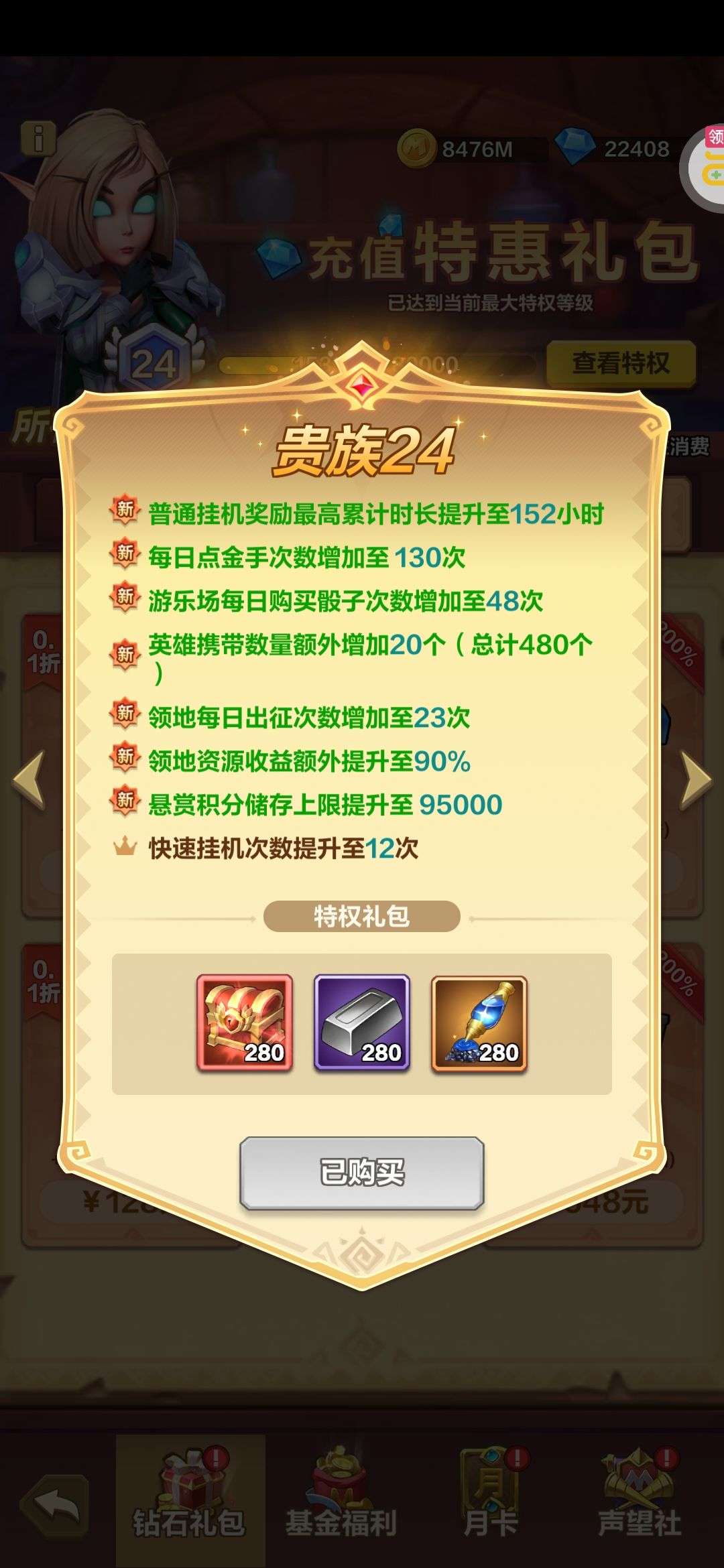724x1568 pixels.
Task: Inspect the red treasure chest reward
Action: (x=245, y=1023)
